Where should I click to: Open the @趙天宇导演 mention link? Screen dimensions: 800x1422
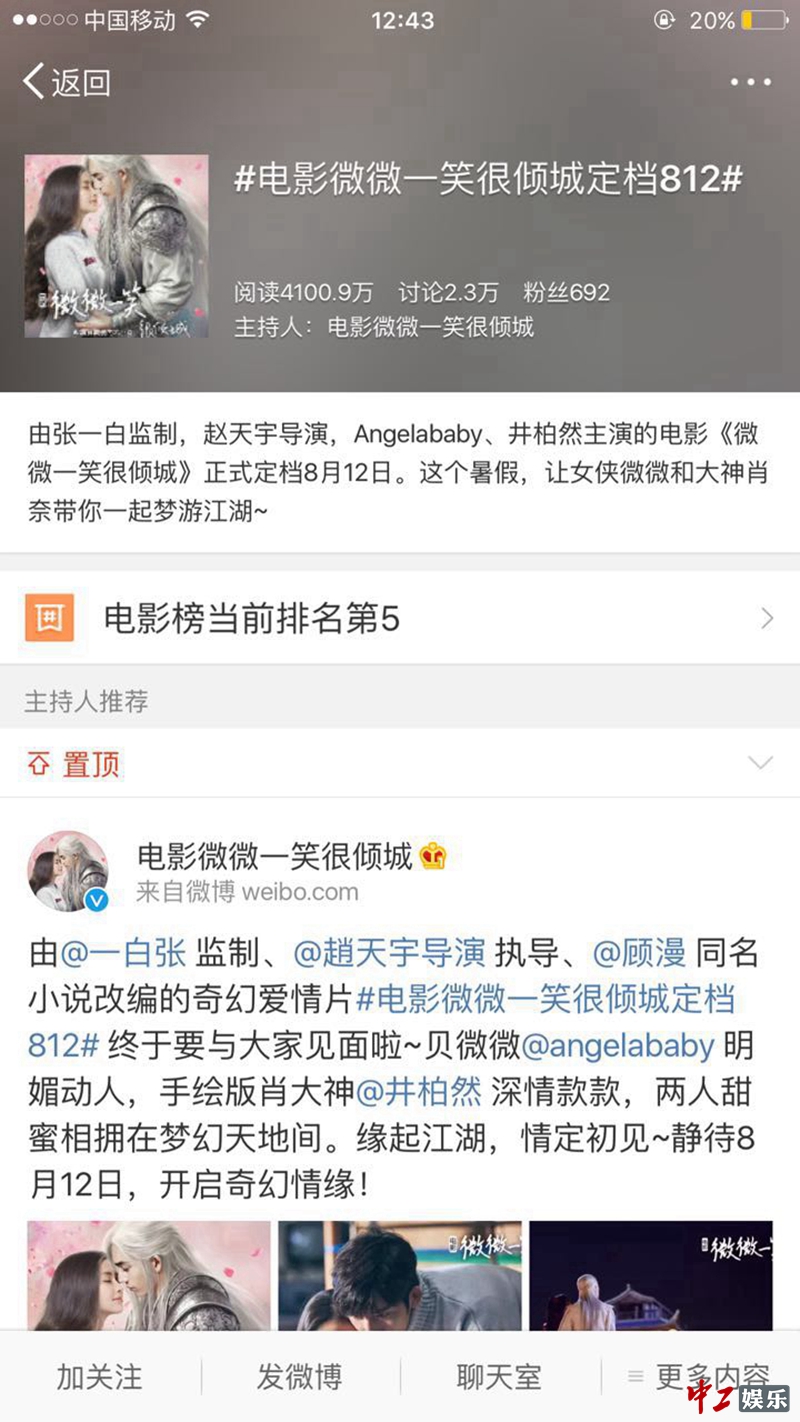click(x=389, y=952)
